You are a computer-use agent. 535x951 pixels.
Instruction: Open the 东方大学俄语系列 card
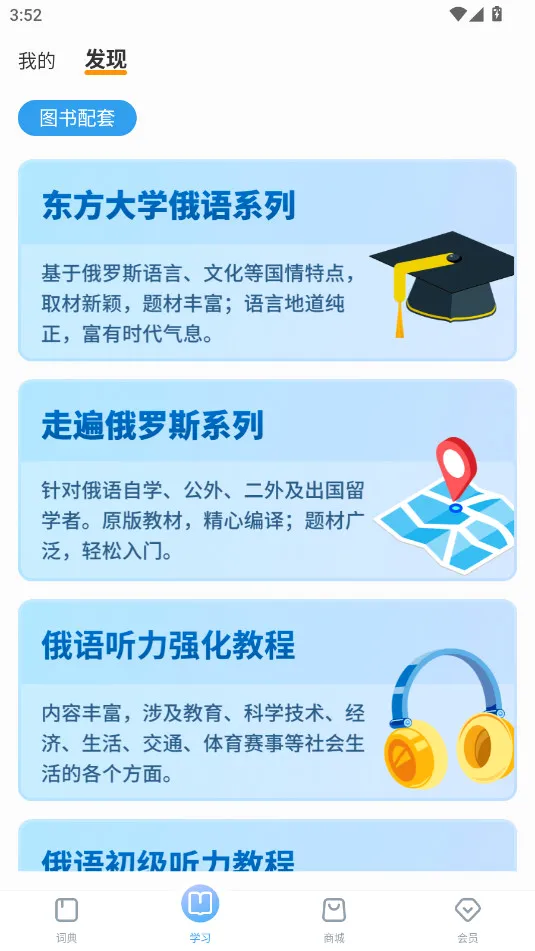(268, 260)
